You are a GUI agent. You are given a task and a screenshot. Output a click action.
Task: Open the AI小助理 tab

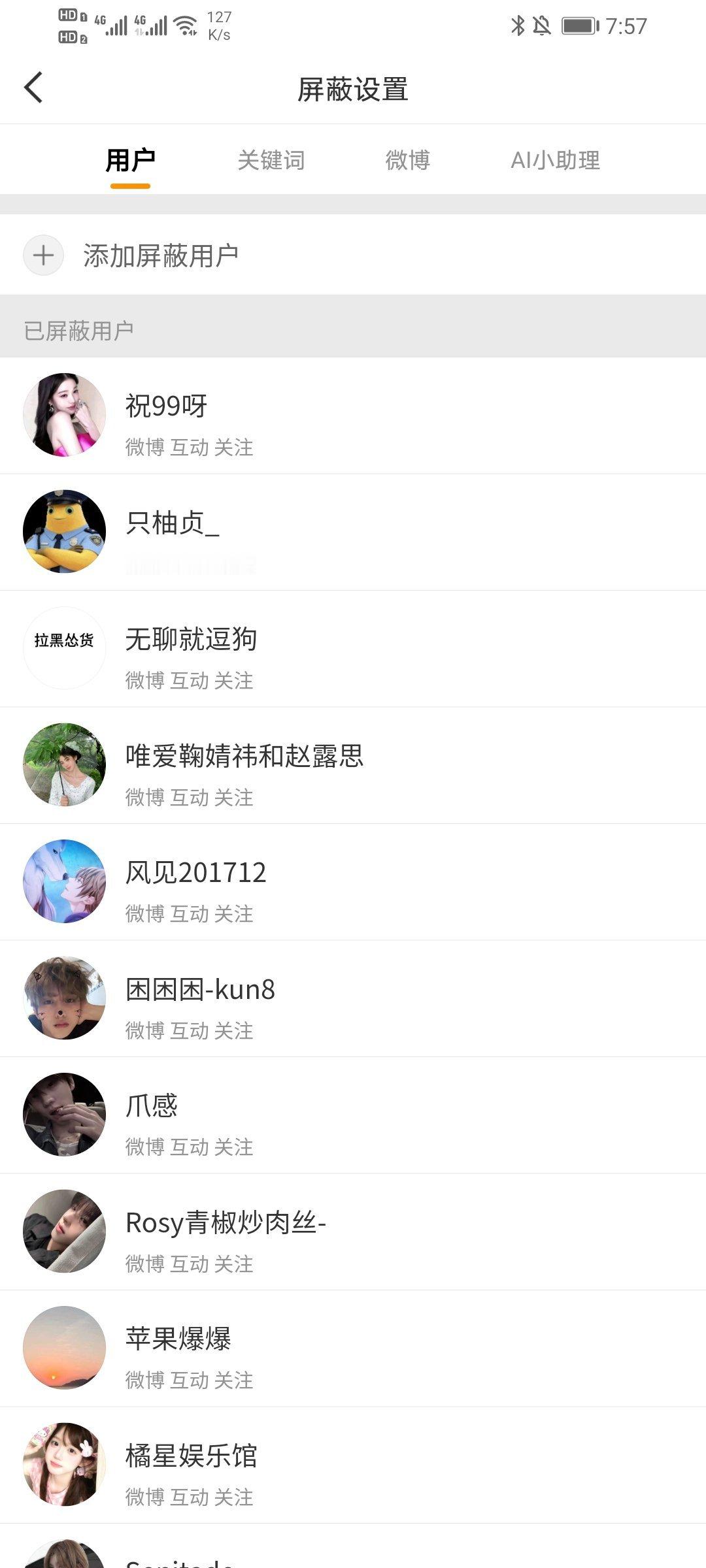555,160
